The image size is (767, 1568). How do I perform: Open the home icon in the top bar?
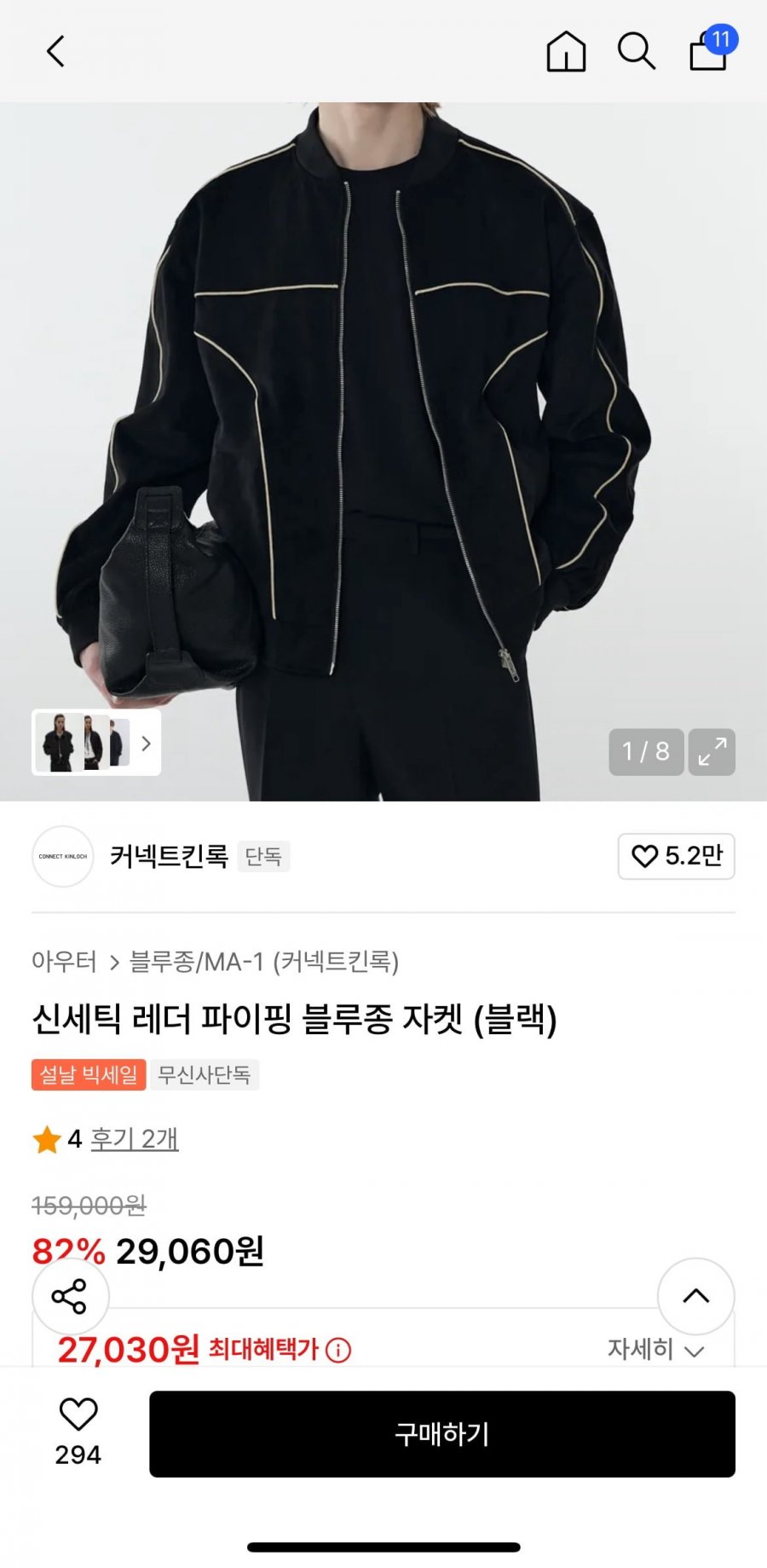coord(566,51)
